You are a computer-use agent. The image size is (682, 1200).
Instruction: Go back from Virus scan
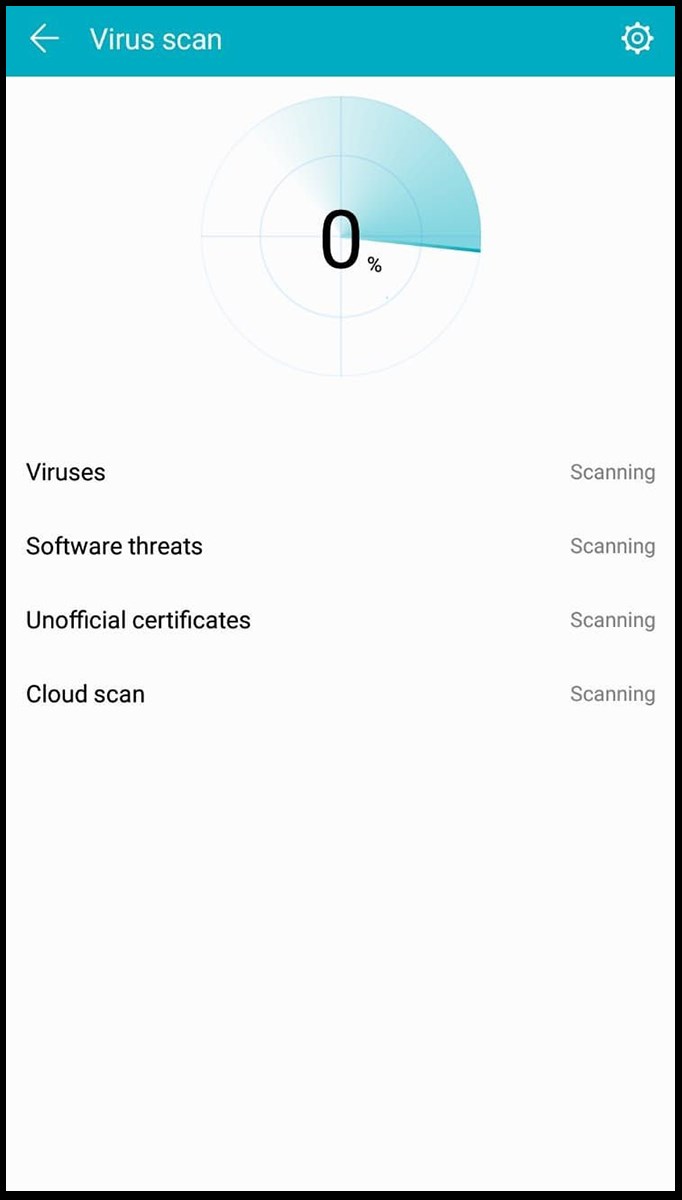[44, 39]
